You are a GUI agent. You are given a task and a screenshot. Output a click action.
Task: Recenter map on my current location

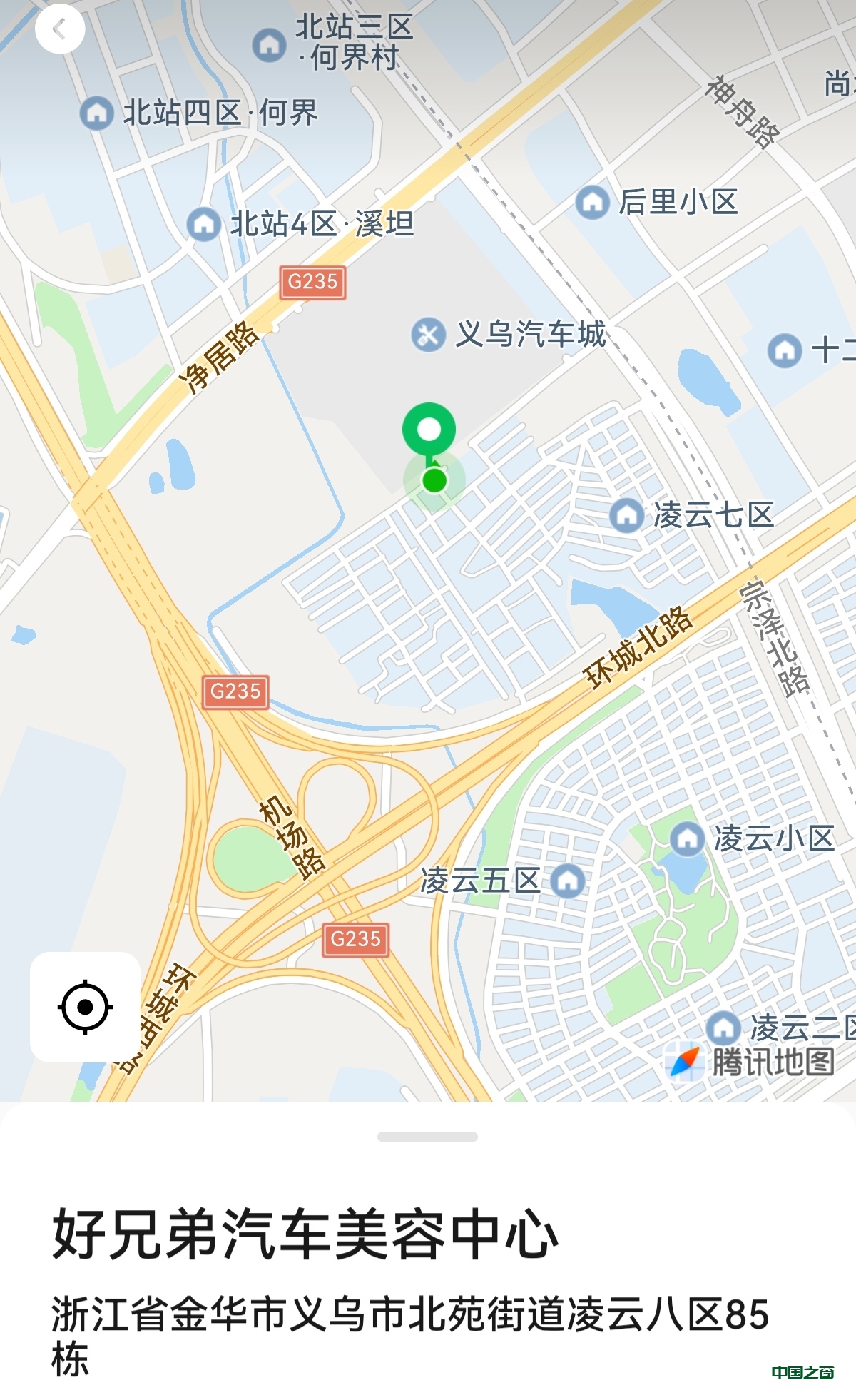pyautogui.click(x=85, y=1007)
